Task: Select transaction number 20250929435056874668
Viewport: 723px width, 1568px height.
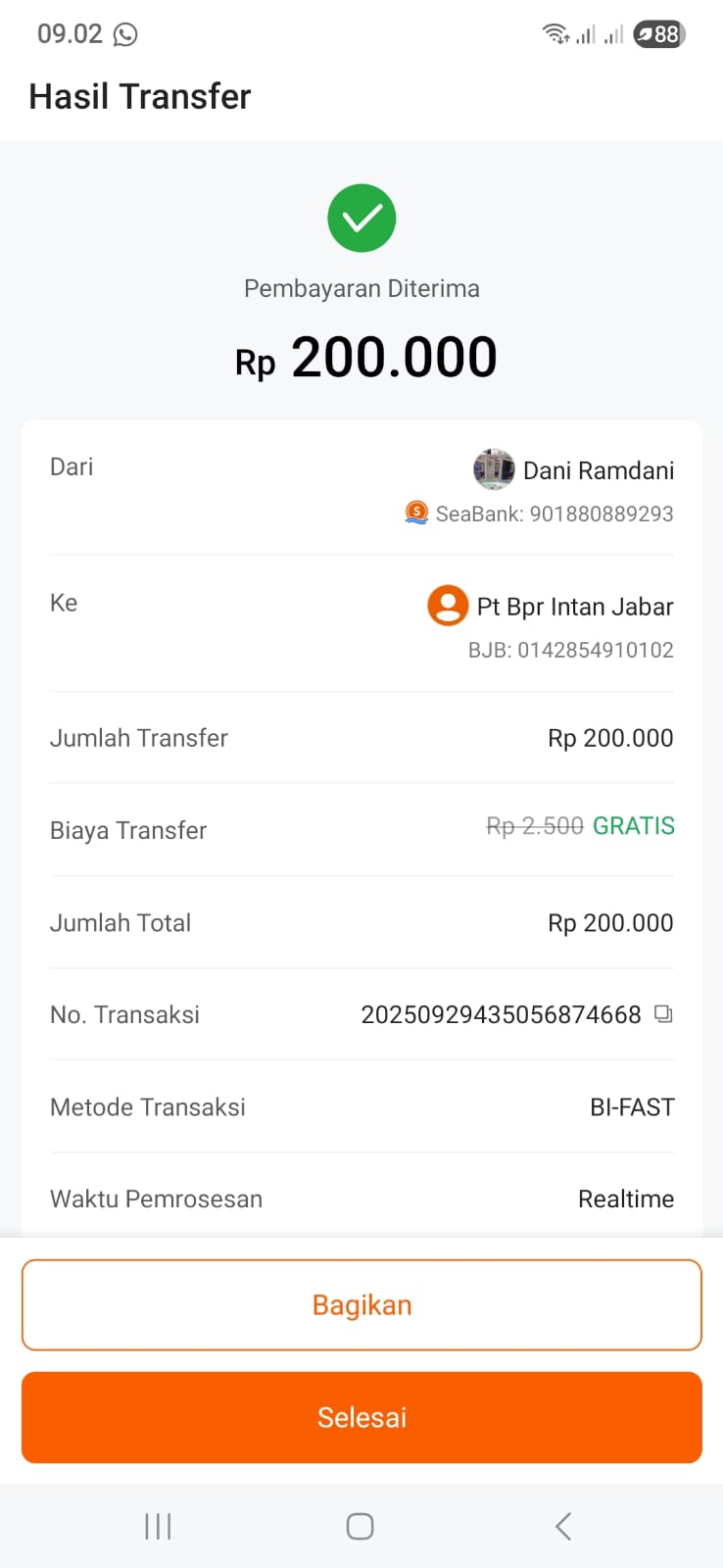Action: click(502, 1014)
